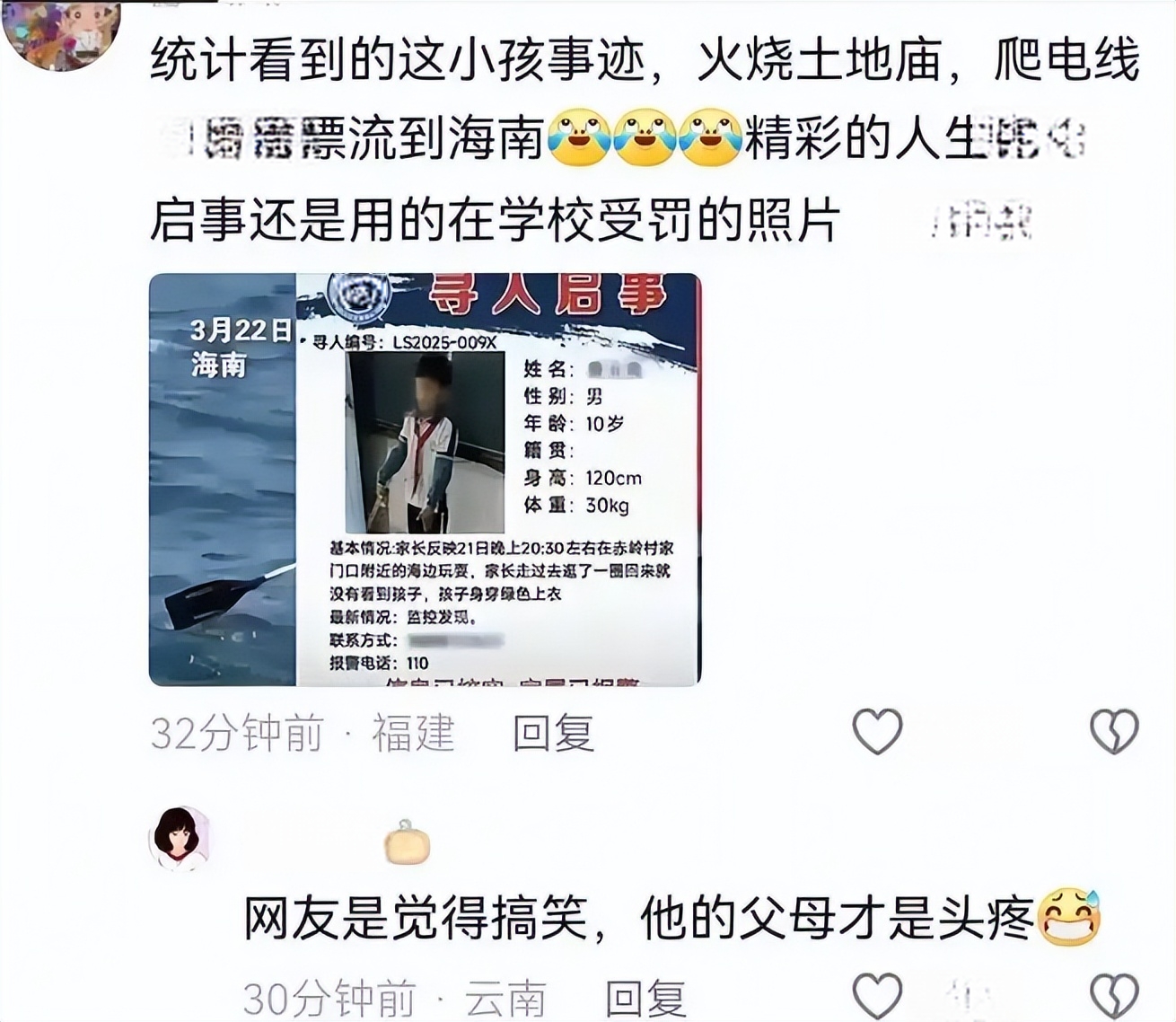The image size is (1176, 1022).
Task: Reply to the 32分钟前 comment
Action: point(553,734)
